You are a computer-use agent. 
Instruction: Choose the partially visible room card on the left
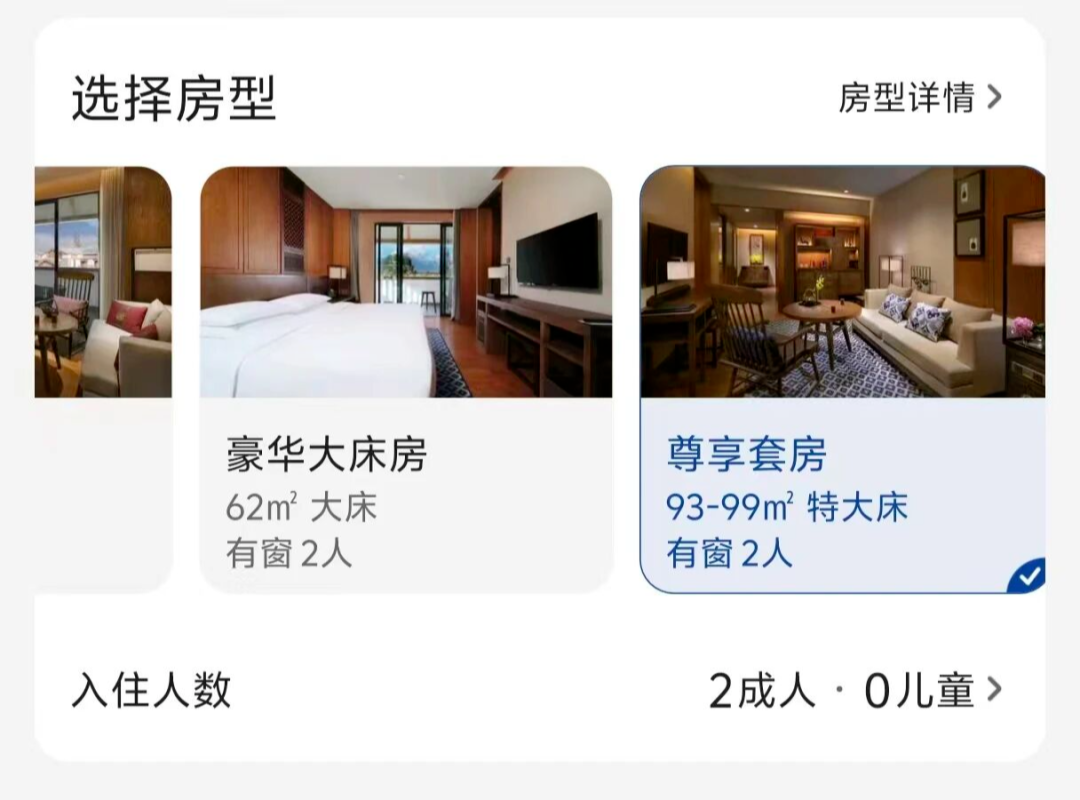(103, 380)
